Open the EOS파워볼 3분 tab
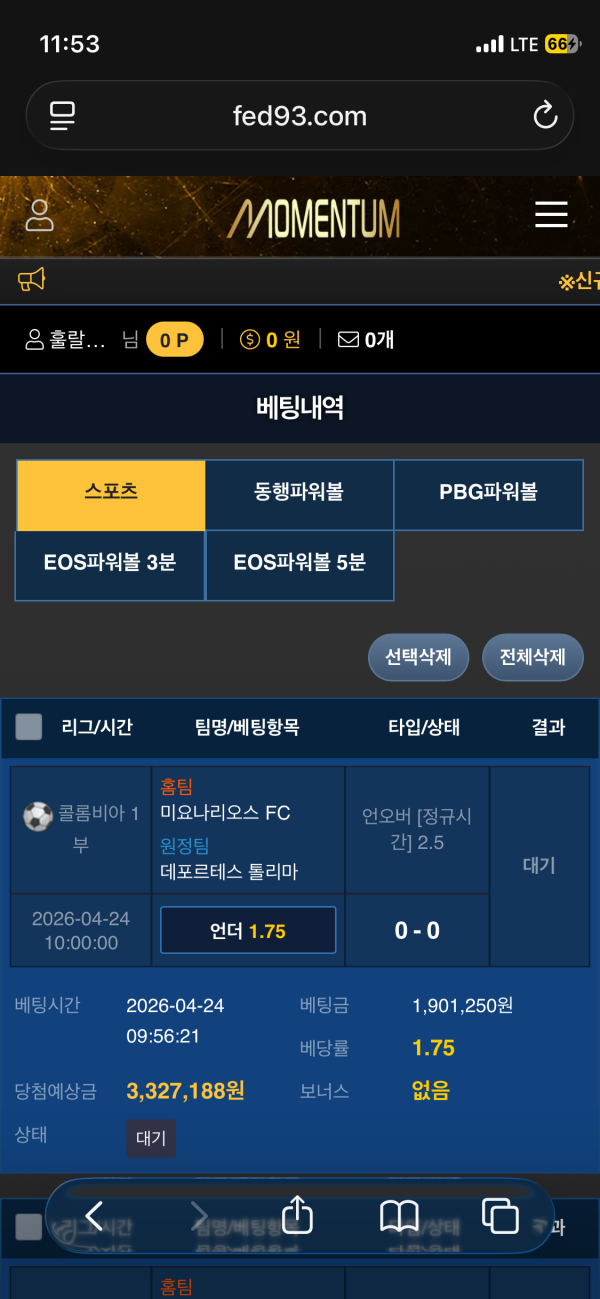Viewport: 600px width, 1299px height. (110, 563)
